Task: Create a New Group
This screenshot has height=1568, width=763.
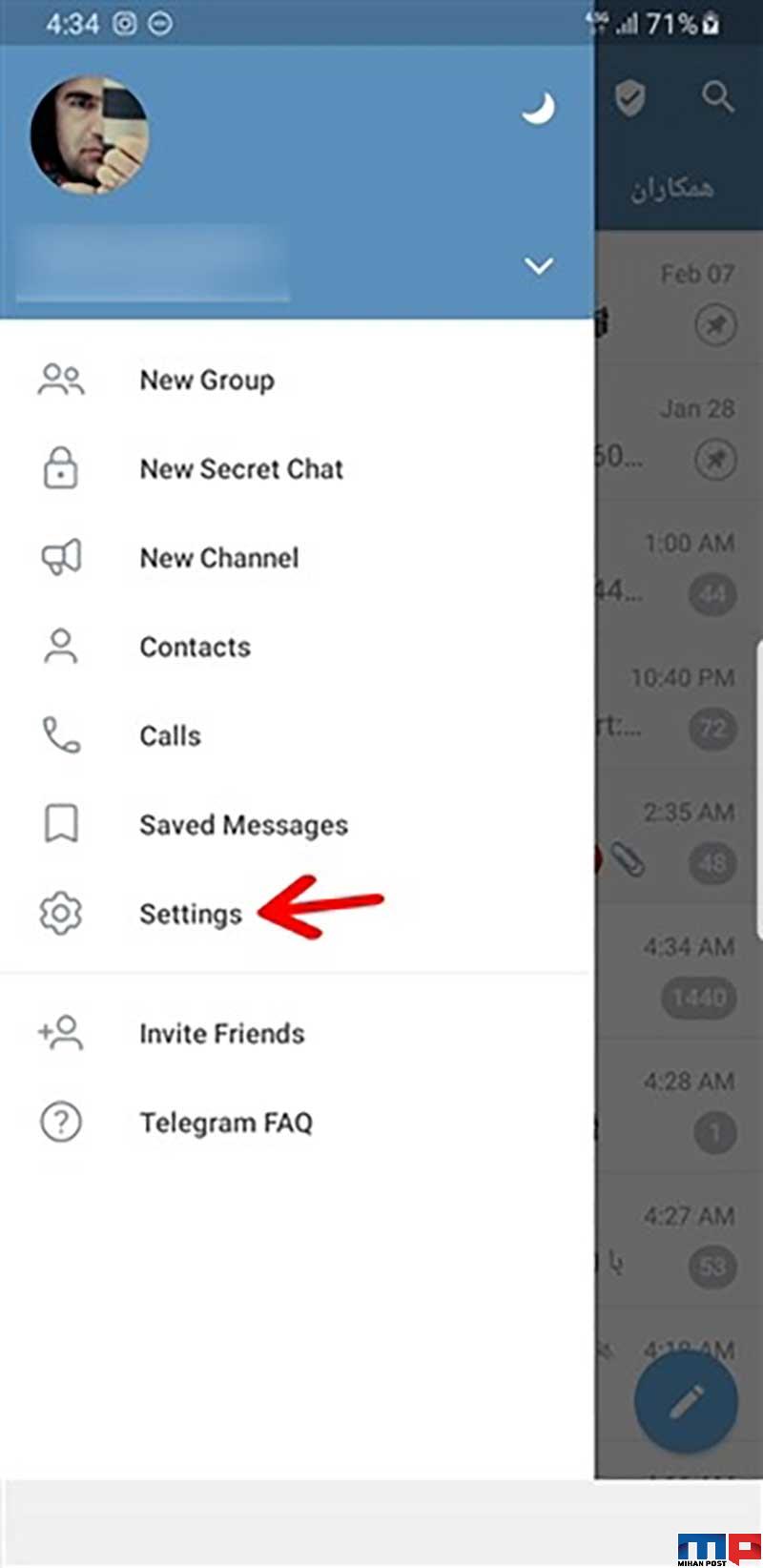Action: 297,380
